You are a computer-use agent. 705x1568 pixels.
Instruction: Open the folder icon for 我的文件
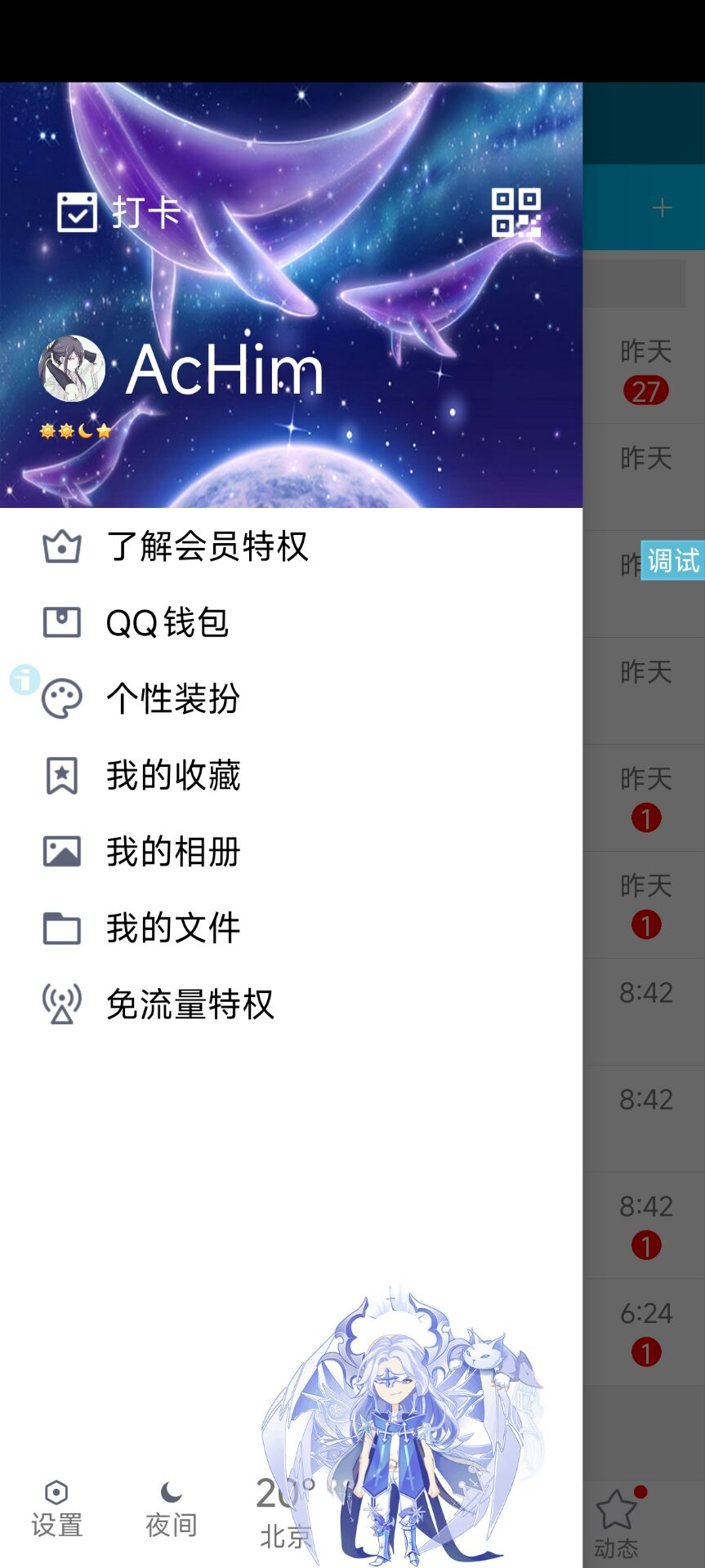pyautogui.click(x=60, y=928)
